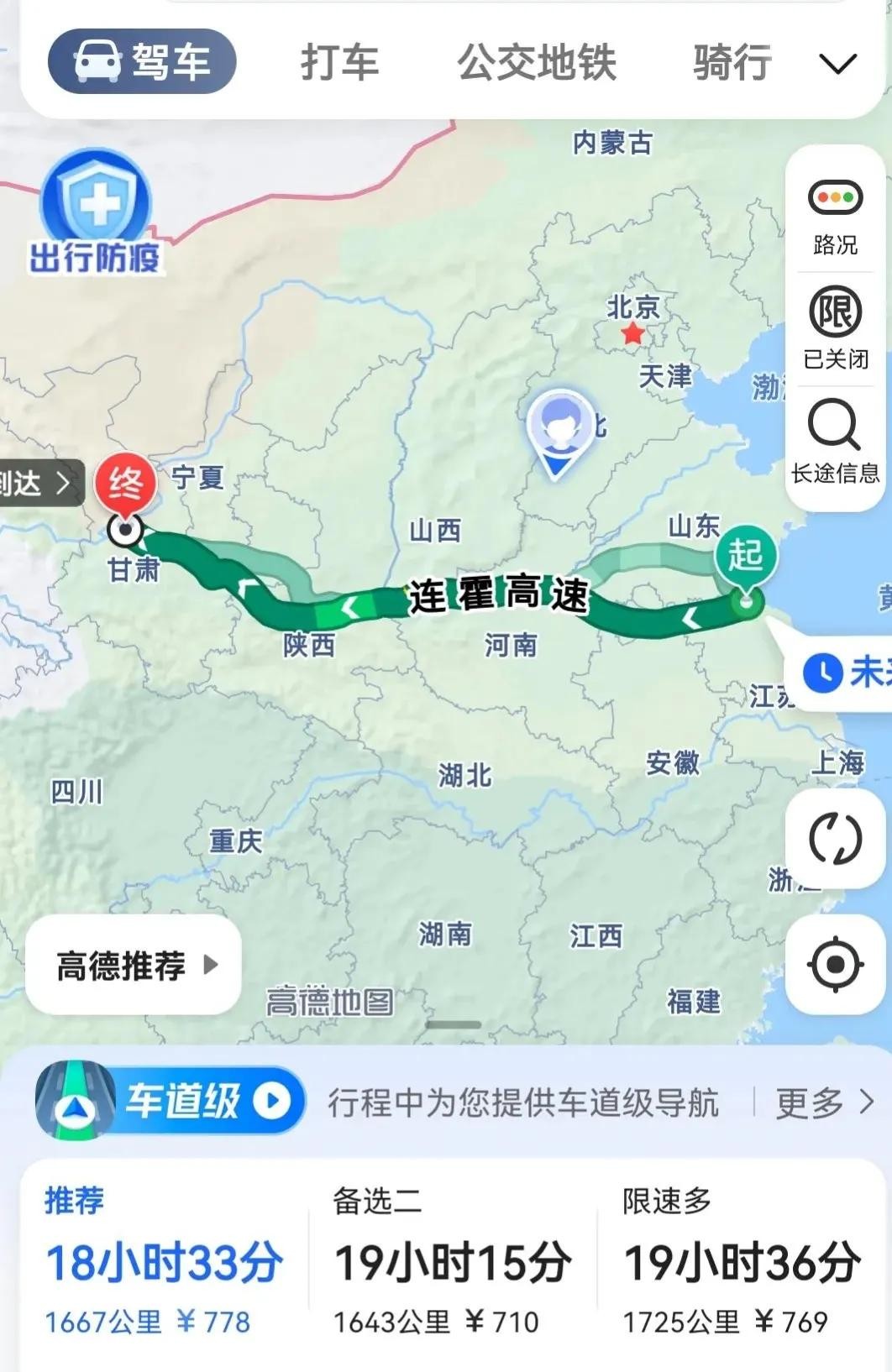Open 长途信息 long-trip info search

tap(835, 442)
